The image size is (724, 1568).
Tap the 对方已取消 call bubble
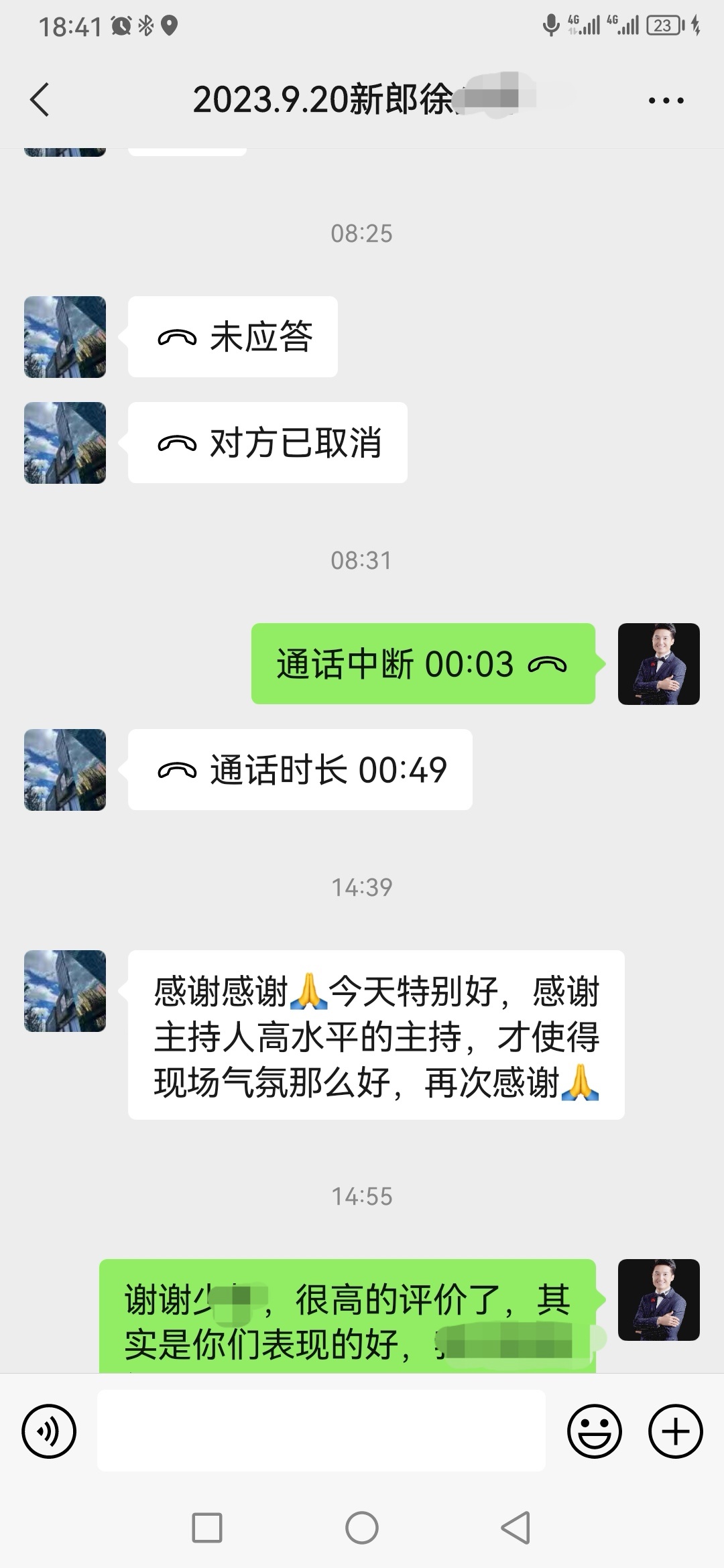point(267,442)
